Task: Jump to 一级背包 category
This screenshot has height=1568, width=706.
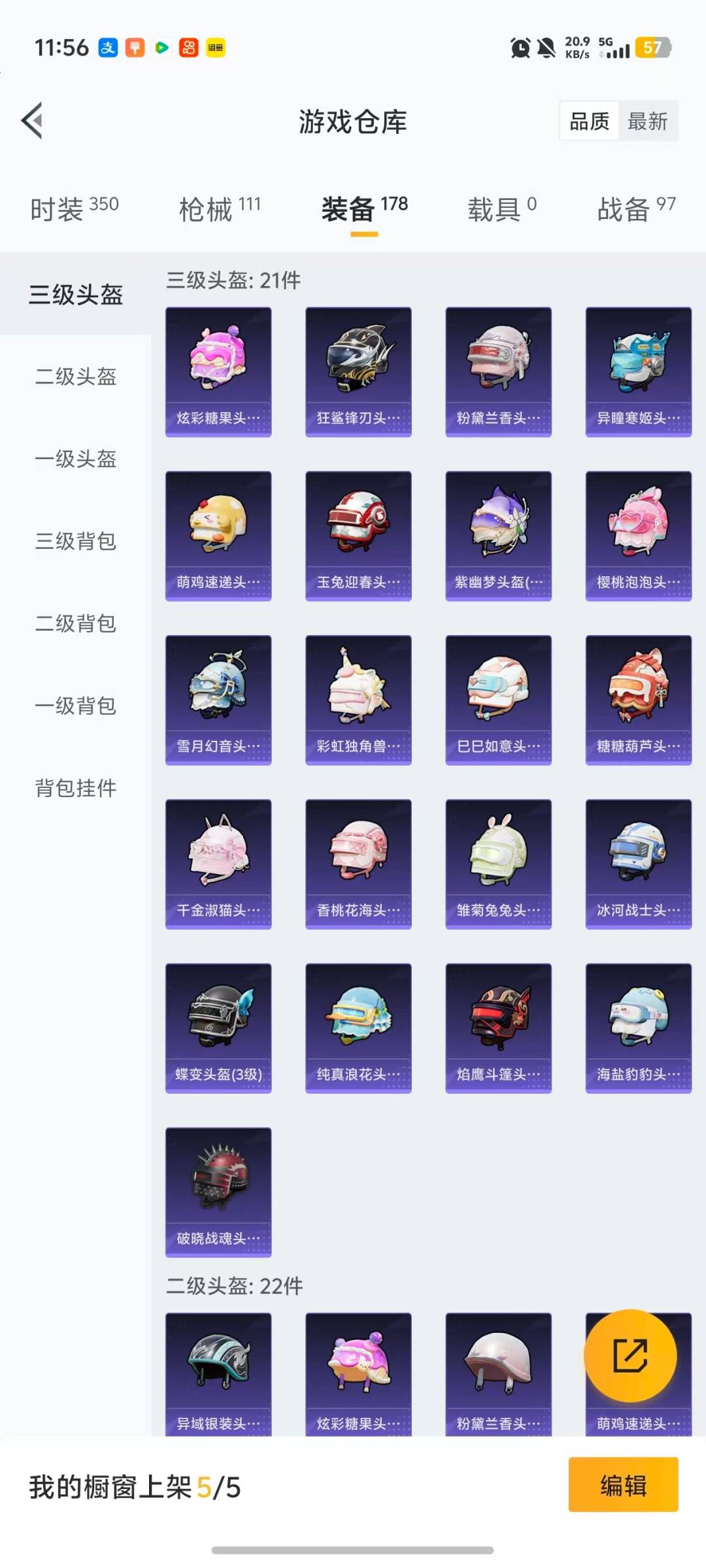Action: 76,706
